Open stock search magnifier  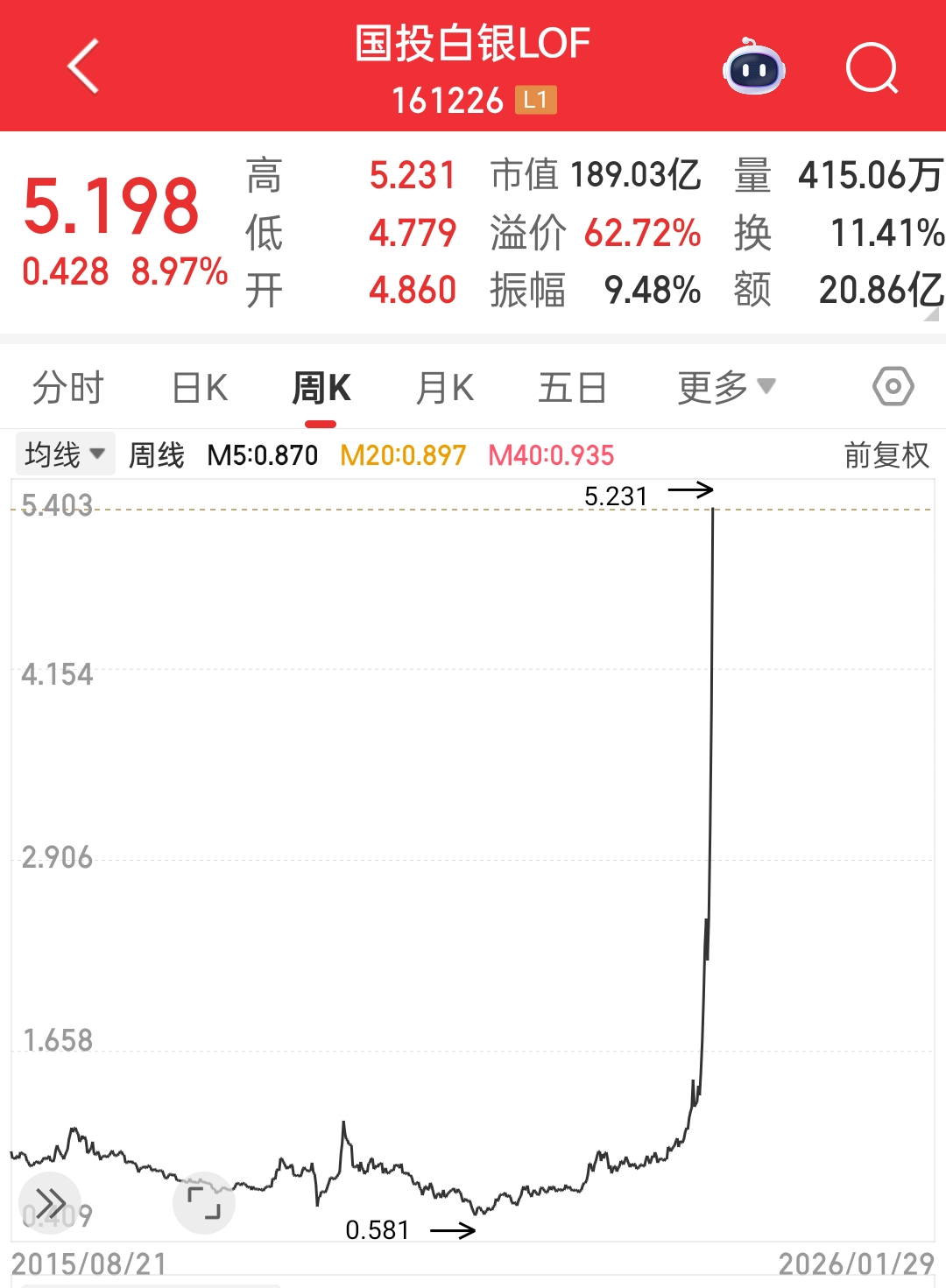(x=872, y=68)
